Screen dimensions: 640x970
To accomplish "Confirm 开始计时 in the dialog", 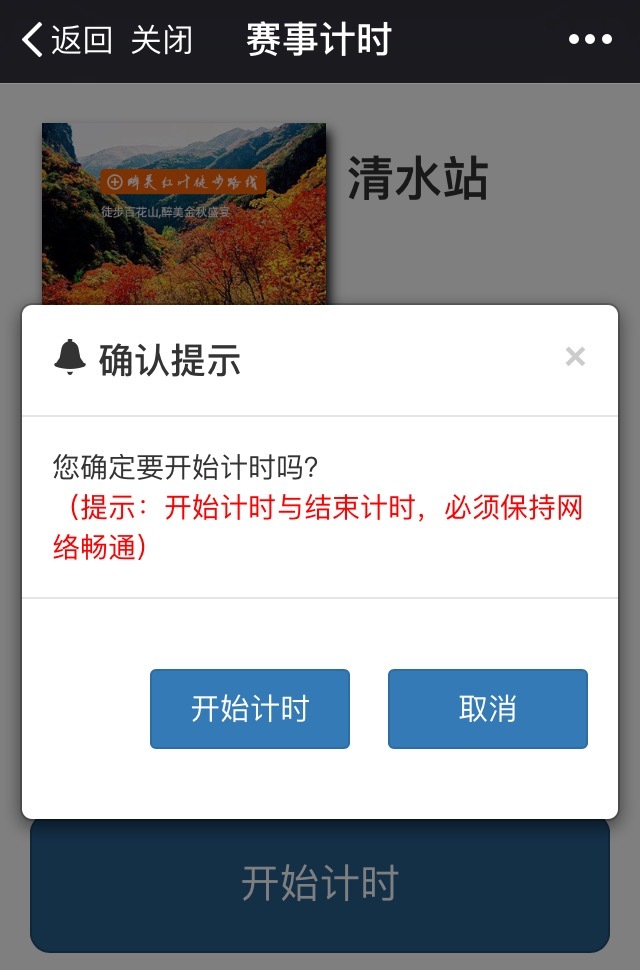I will 250,709.
